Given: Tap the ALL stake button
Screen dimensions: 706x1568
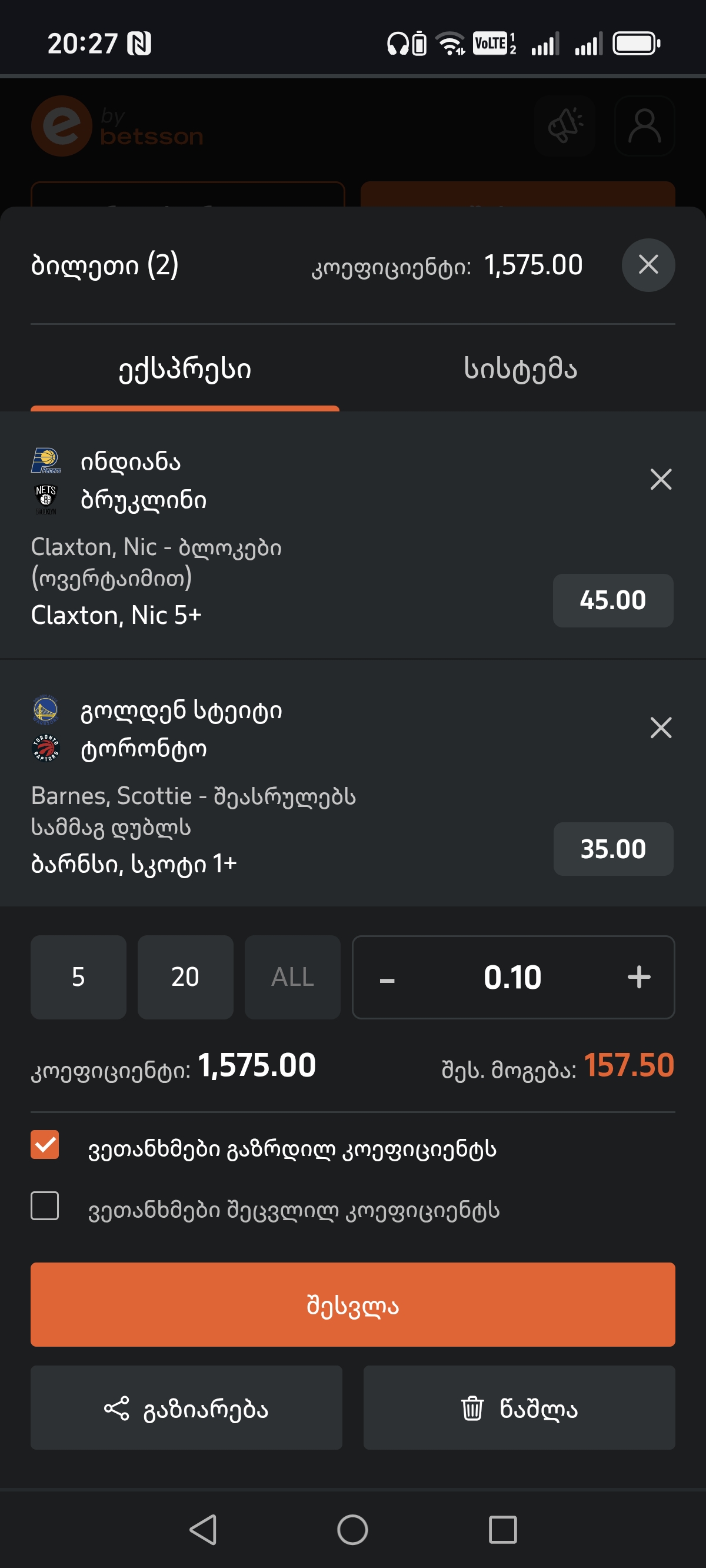Looking at the screenshot, I should [x=292, y=977].
